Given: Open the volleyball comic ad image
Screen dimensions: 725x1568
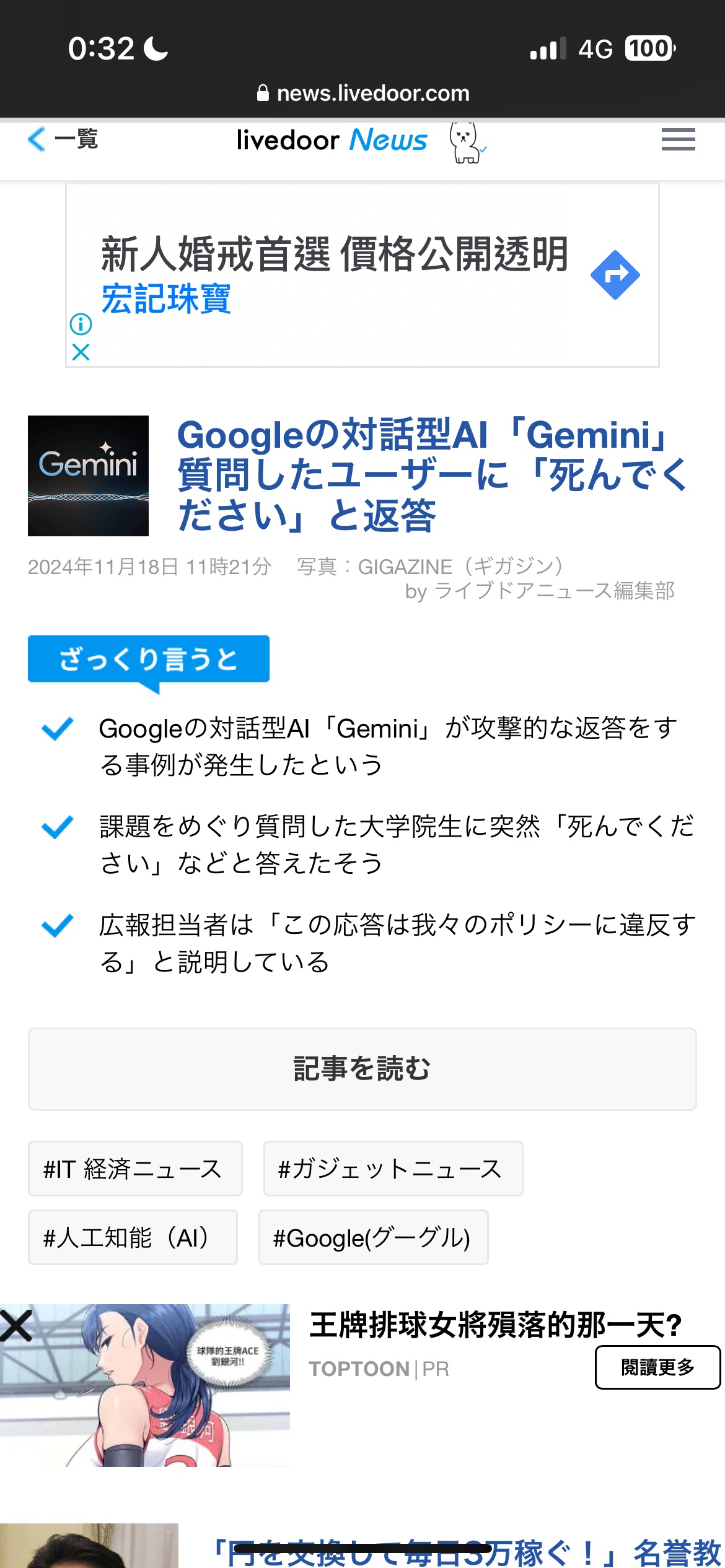Looking at the screenshot, I should [145, 1385].
